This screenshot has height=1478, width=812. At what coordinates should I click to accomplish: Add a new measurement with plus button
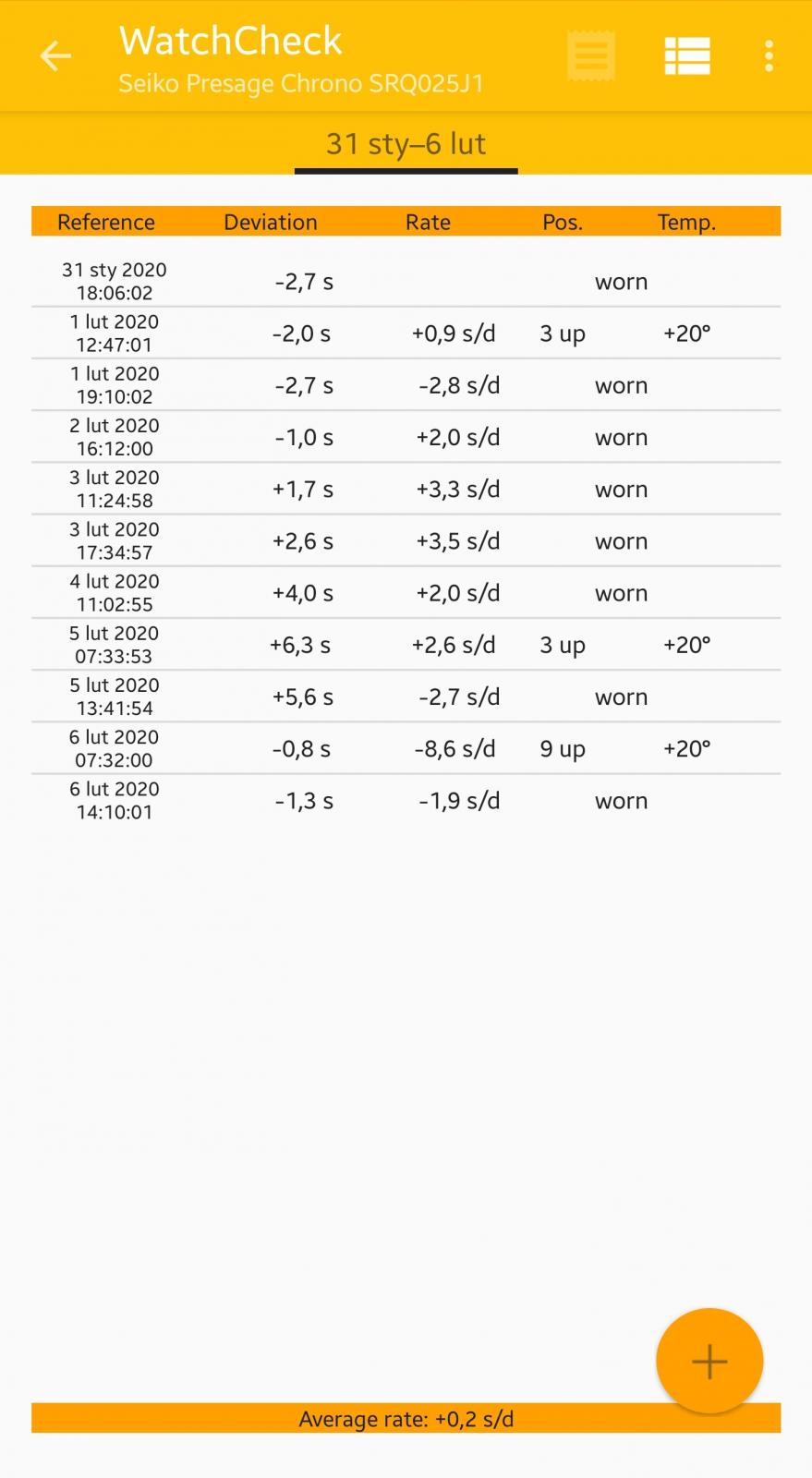(709, 1362)
